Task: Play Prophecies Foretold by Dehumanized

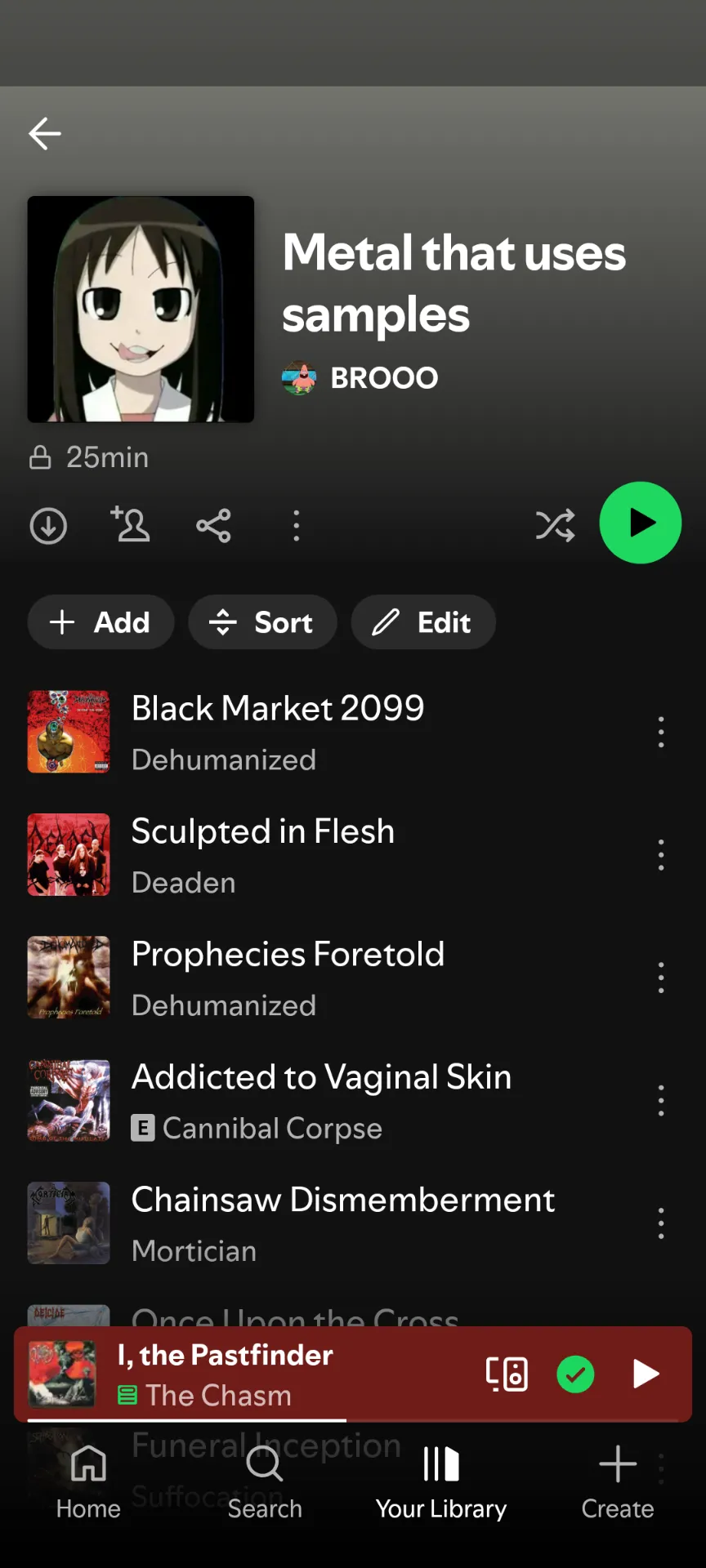Action: pos(288,978)
